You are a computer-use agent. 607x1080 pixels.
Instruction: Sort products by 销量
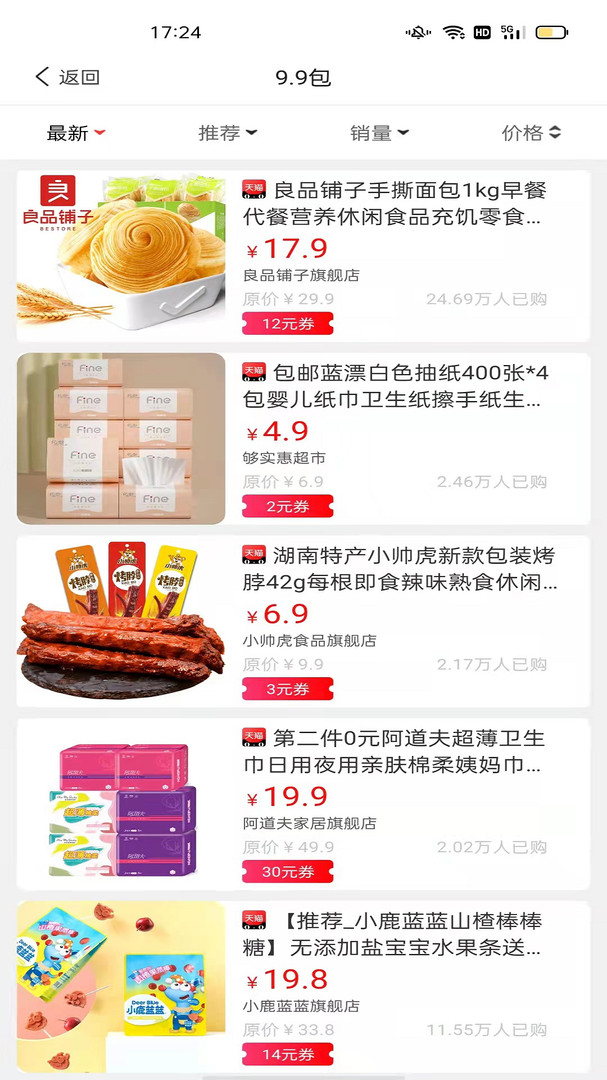click(379, 133)
